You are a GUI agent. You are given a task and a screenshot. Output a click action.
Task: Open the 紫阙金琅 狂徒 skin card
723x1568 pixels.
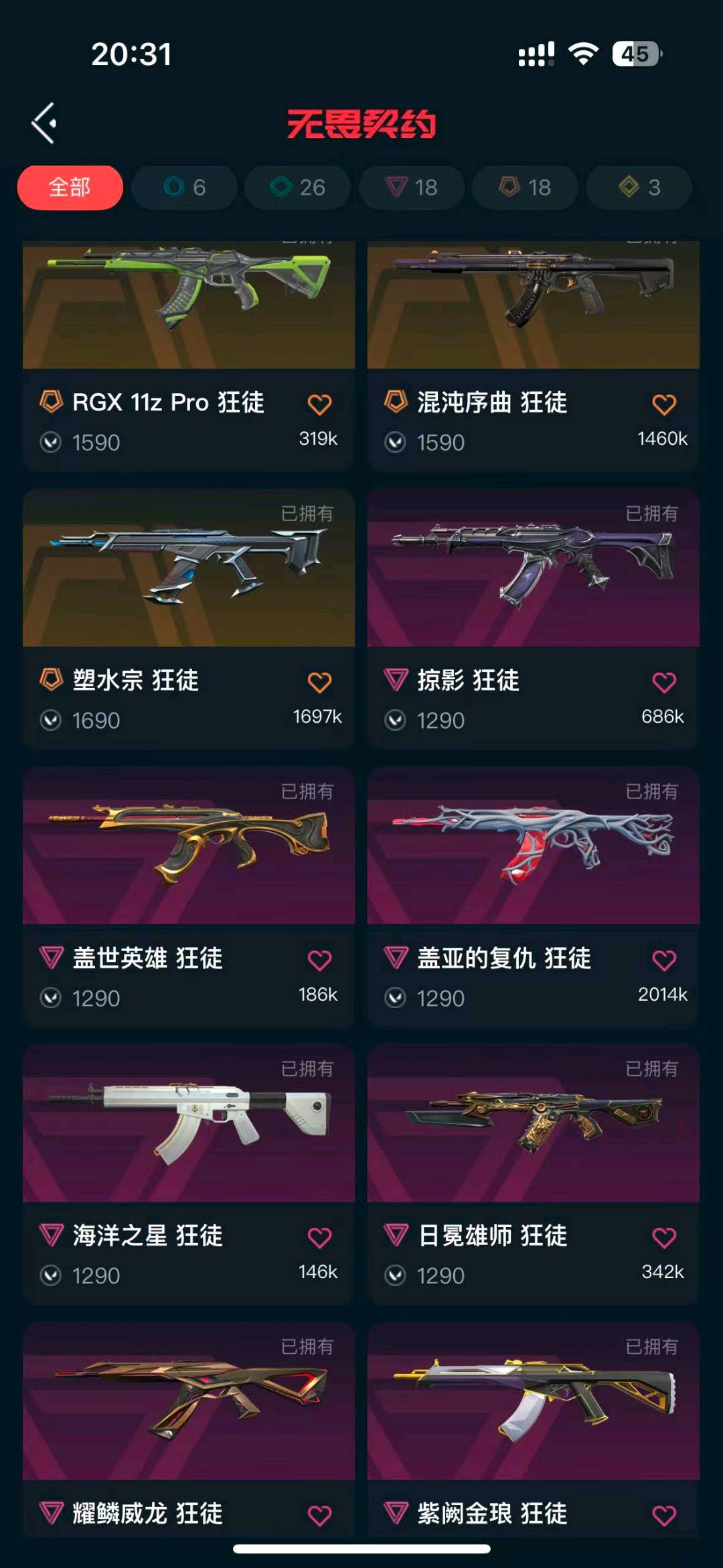tap(533, 1403)
